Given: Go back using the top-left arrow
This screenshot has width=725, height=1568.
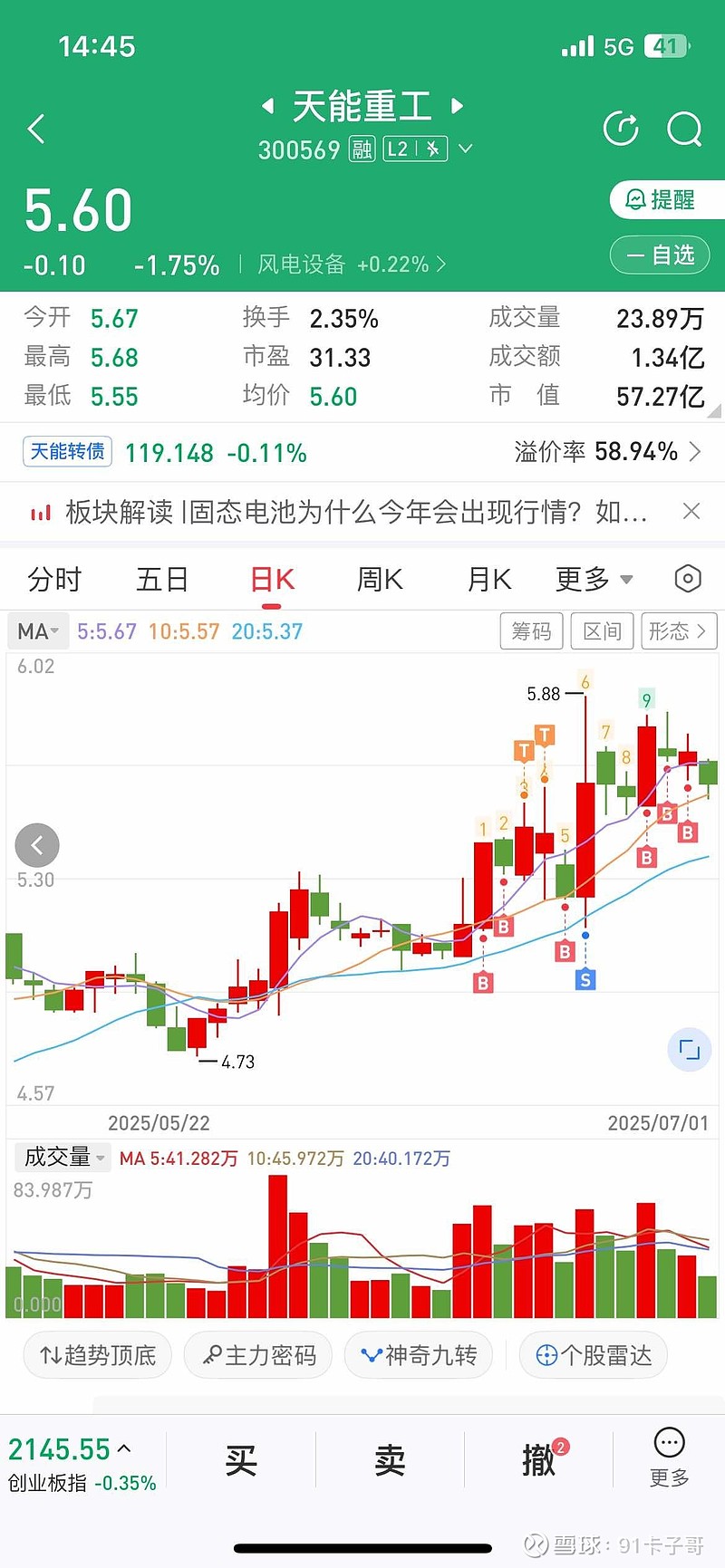Looking at the screenshot, I should pos(36,129).
